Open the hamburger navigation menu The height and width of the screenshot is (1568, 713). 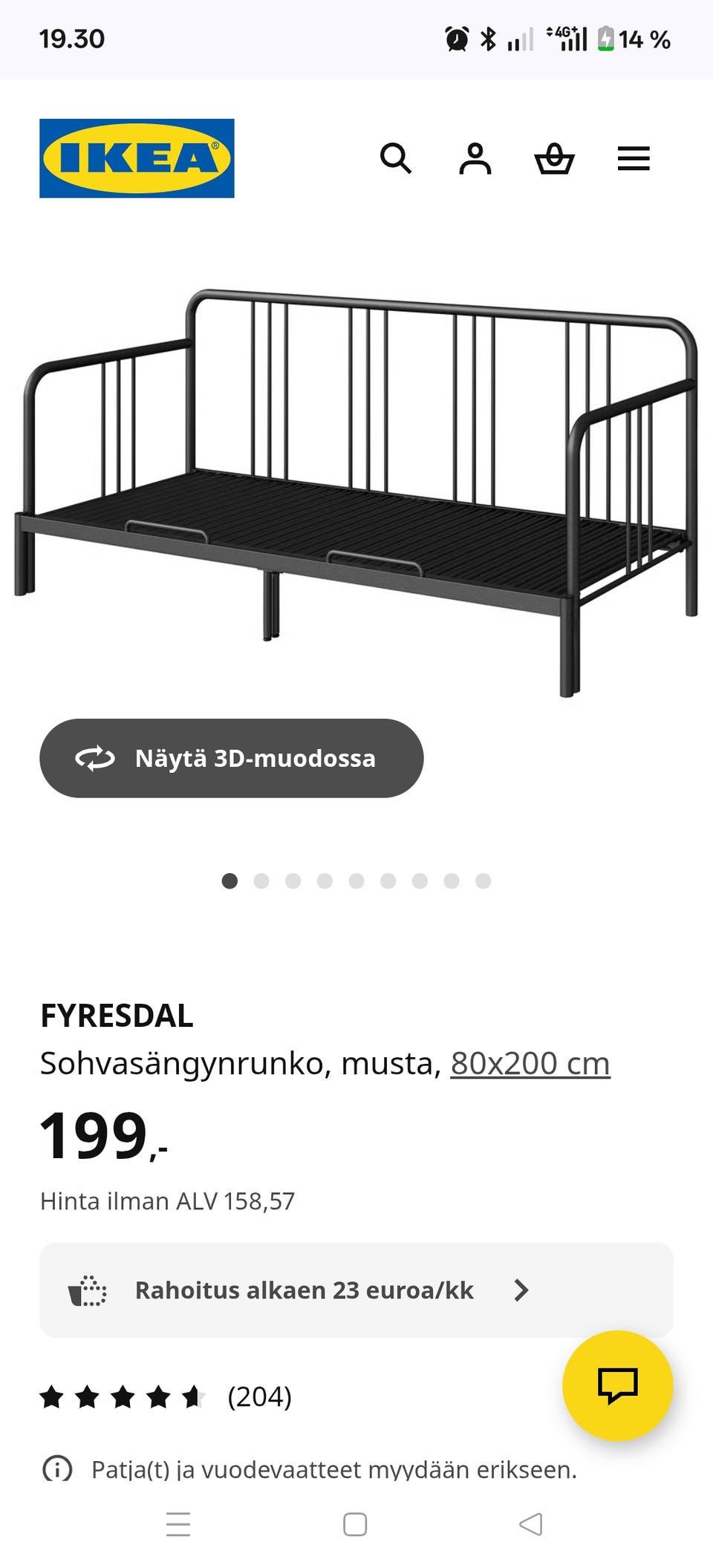[x=634, y=158]
